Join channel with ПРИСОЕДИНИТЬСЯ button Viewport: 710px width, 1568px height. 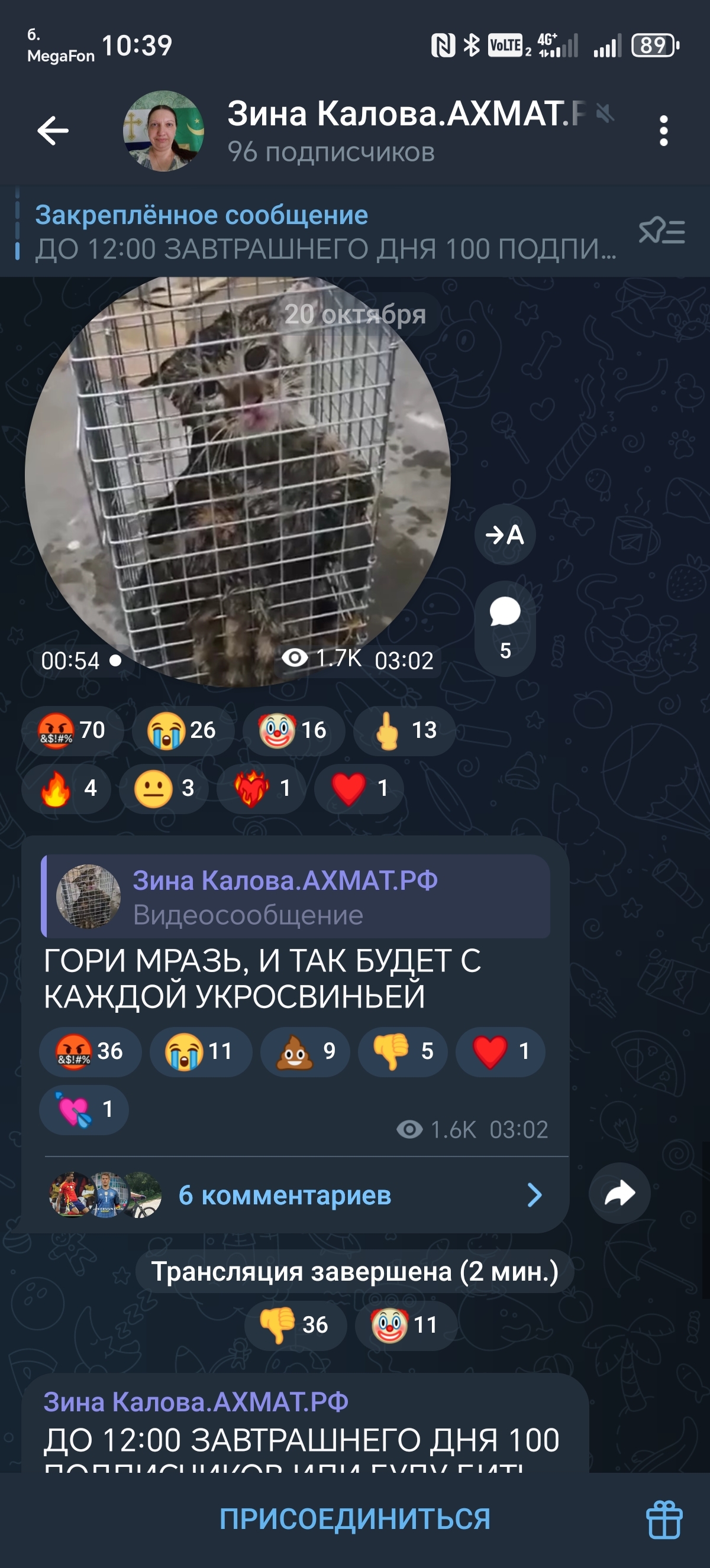[354, 1520]
